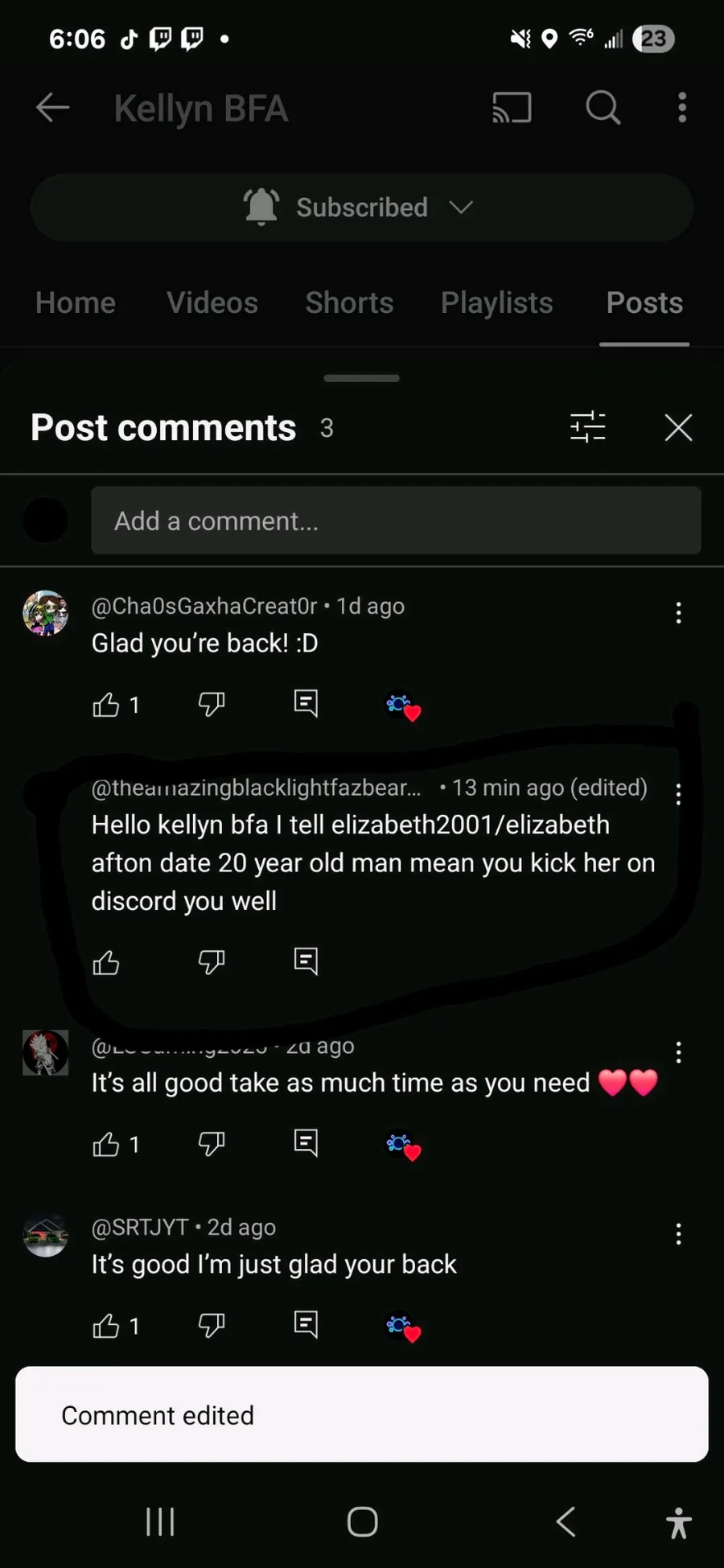Switch to the Videos tab
Screen dimensions: 724x1568
[x=212, y=303]
